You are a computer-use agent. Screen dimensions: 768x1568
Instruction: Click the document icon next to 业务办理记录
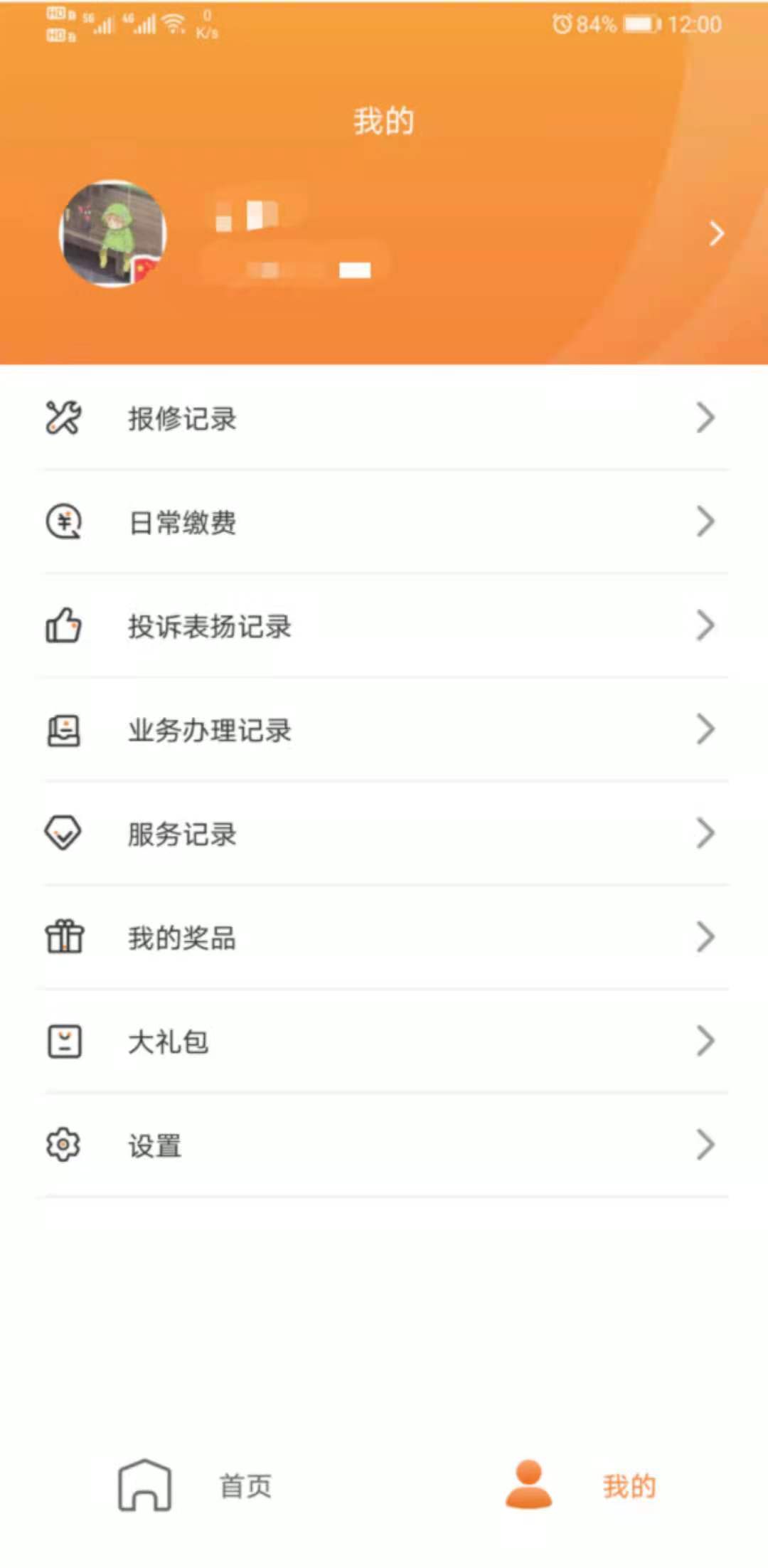coord(63,729)
